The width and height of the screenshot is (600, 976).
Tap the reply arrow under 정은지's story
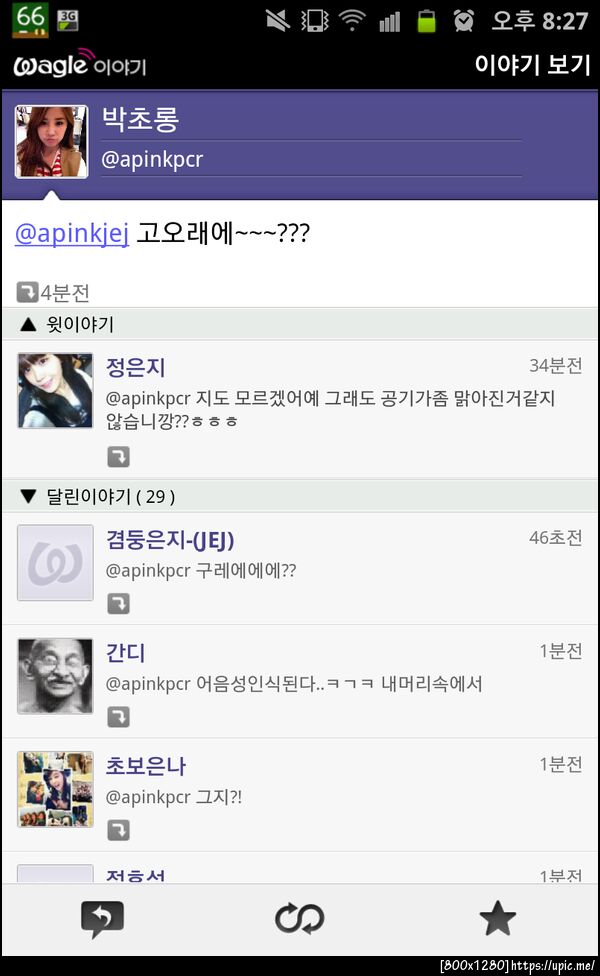118,457
